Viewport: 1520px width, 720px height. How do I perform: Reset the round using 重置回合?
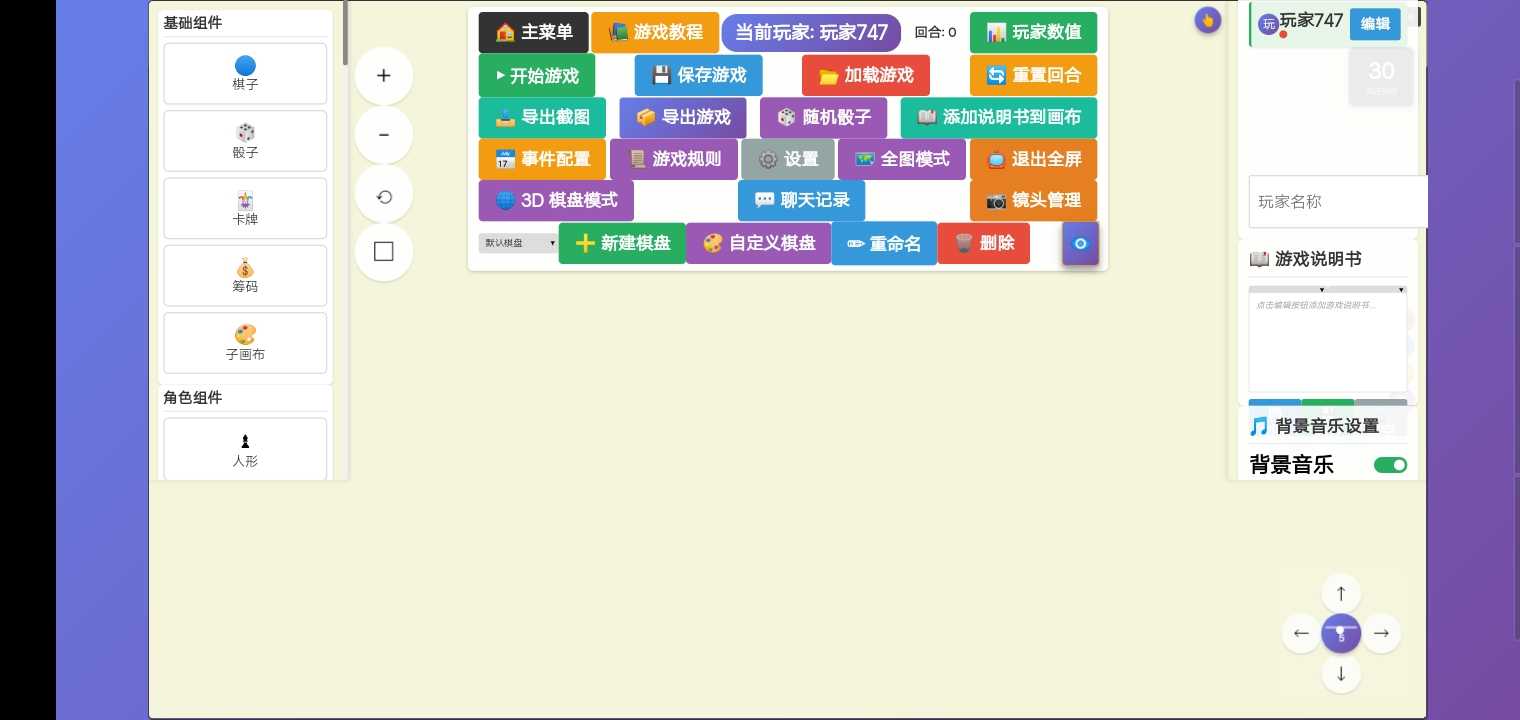click(x=1033, y=75)
